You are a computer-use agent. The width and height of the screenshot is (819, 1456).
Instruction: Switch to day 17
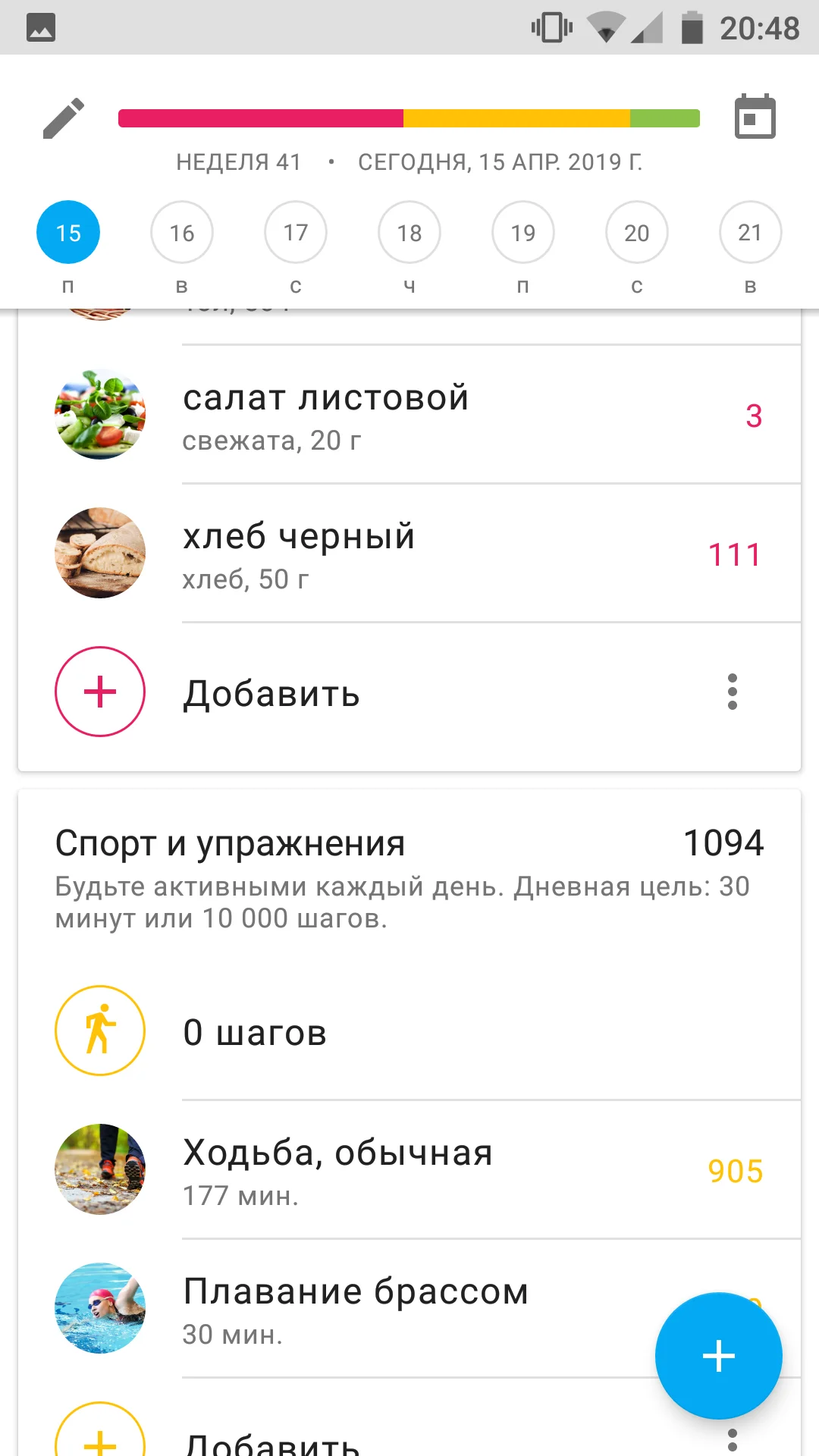pos(296,233)
